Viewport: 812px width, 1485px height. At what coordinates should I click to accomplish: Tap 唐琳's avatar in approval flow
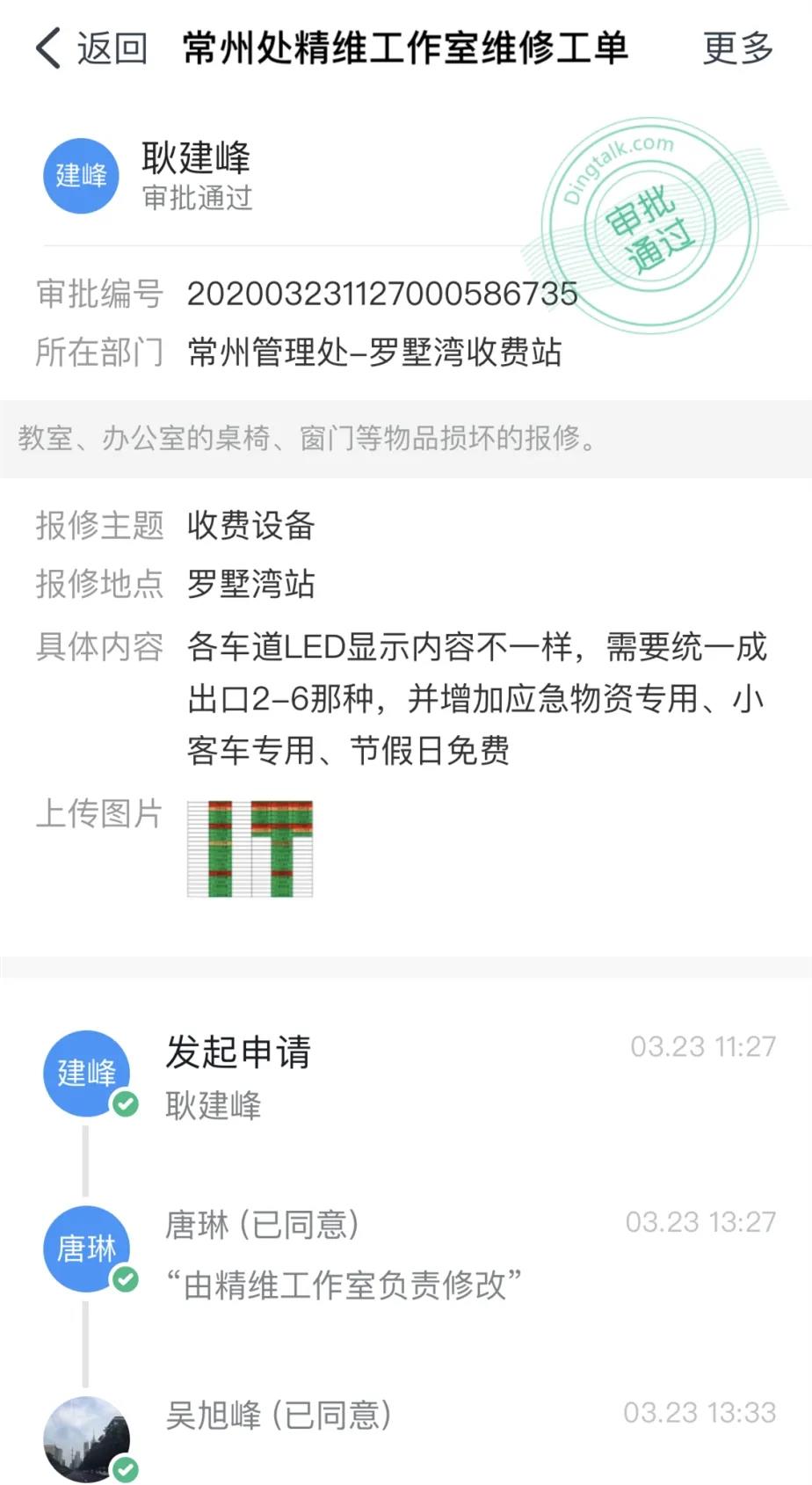pos(86,1248)
